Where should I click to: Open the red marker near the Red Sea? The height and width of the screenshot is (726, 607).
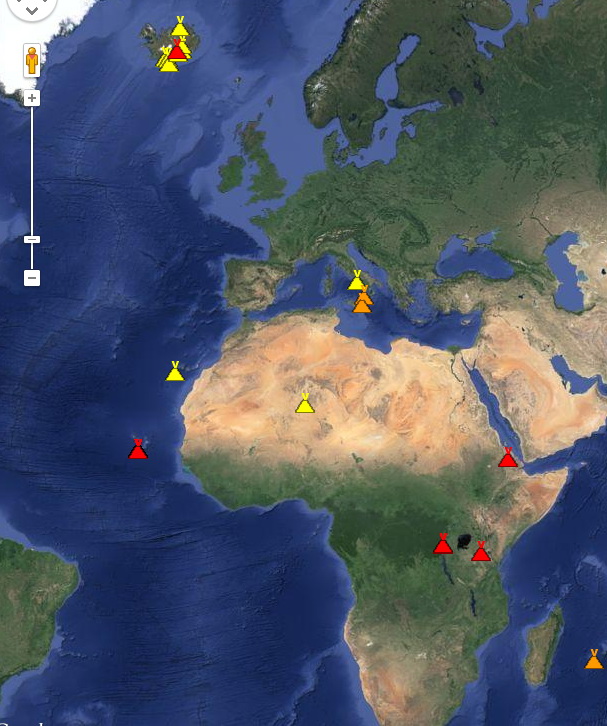click(x=508, y=459)
